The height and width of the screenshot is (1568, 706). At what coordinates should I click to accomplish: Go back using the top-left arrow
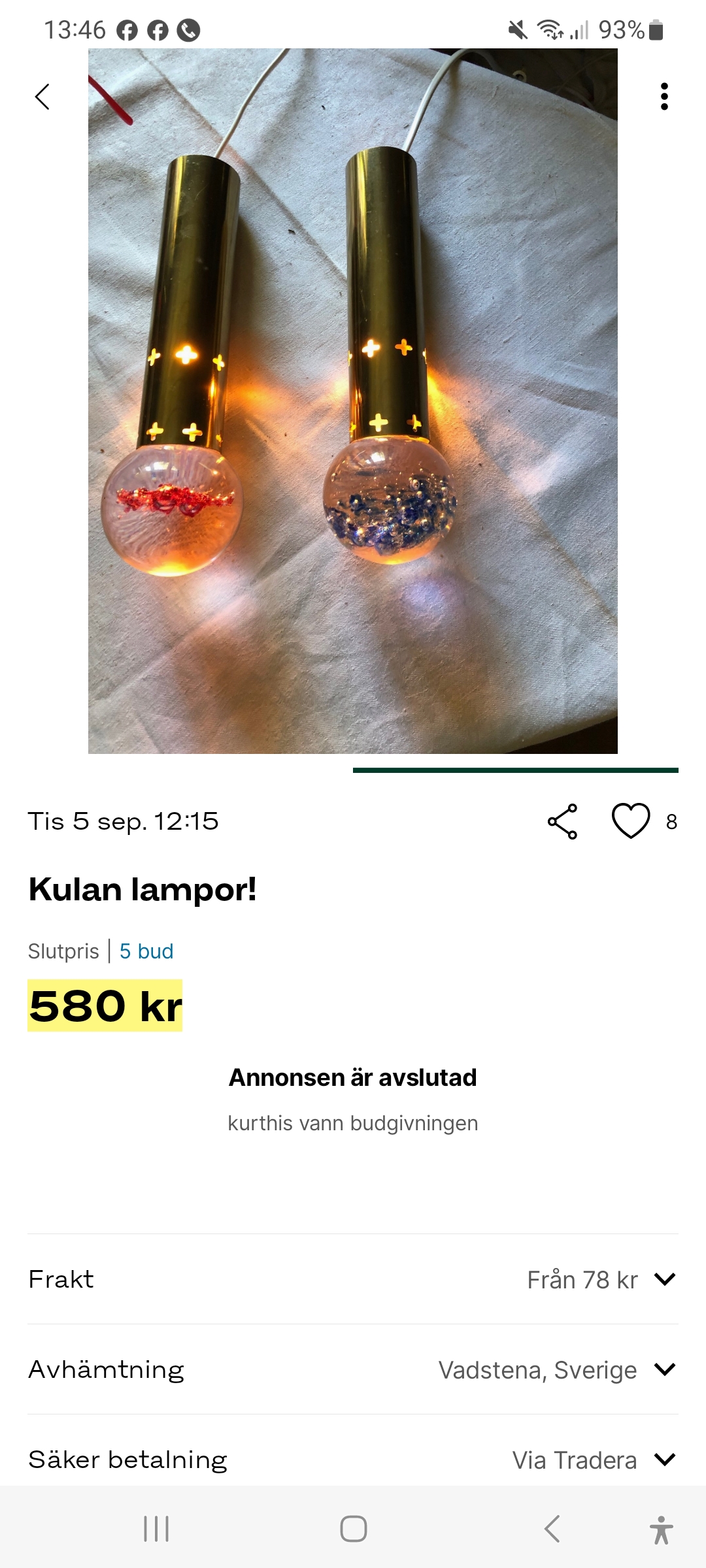click(42, 97)
